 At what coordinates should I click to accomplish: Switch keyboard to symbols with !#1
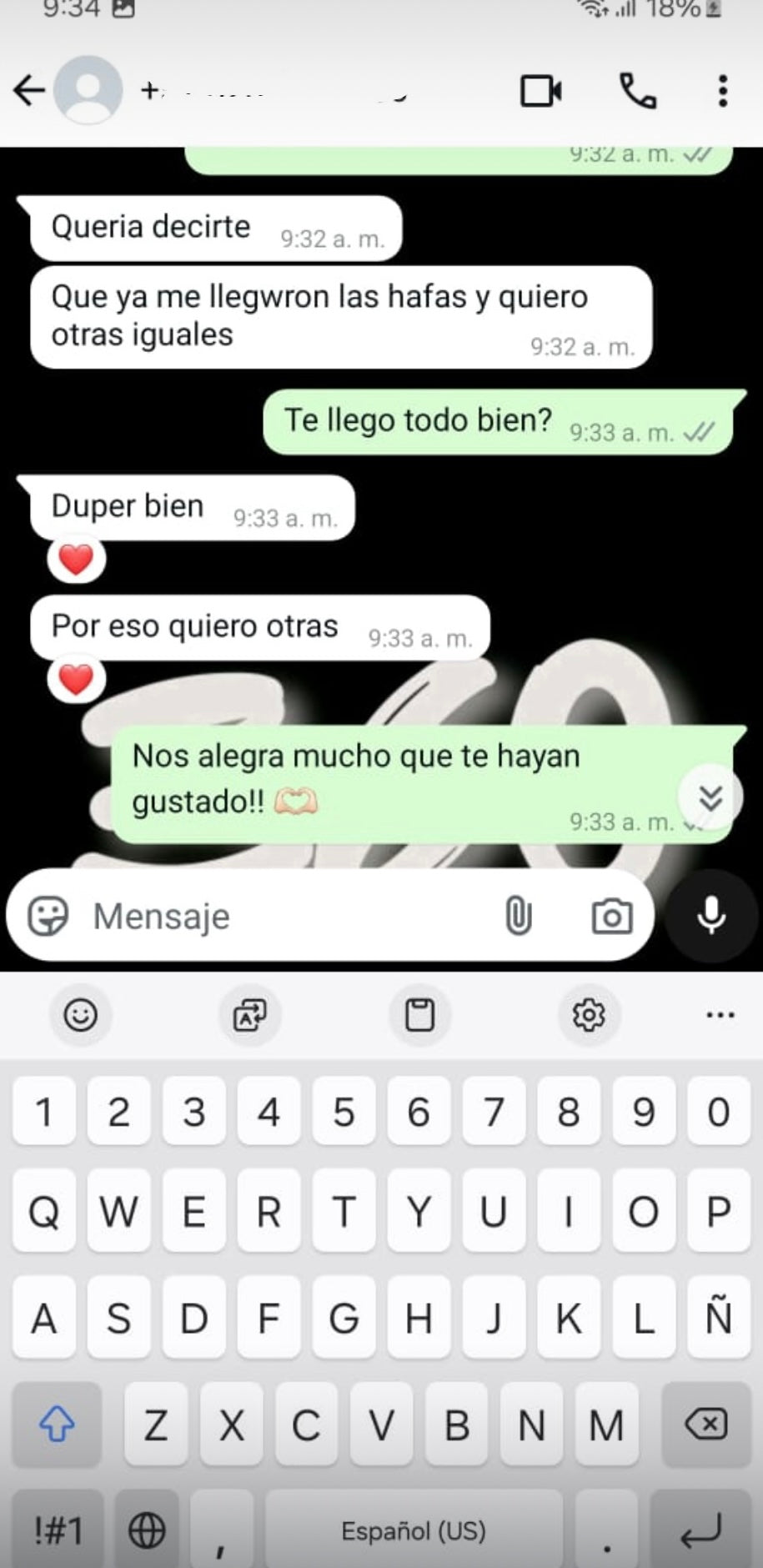[58, 1530]
